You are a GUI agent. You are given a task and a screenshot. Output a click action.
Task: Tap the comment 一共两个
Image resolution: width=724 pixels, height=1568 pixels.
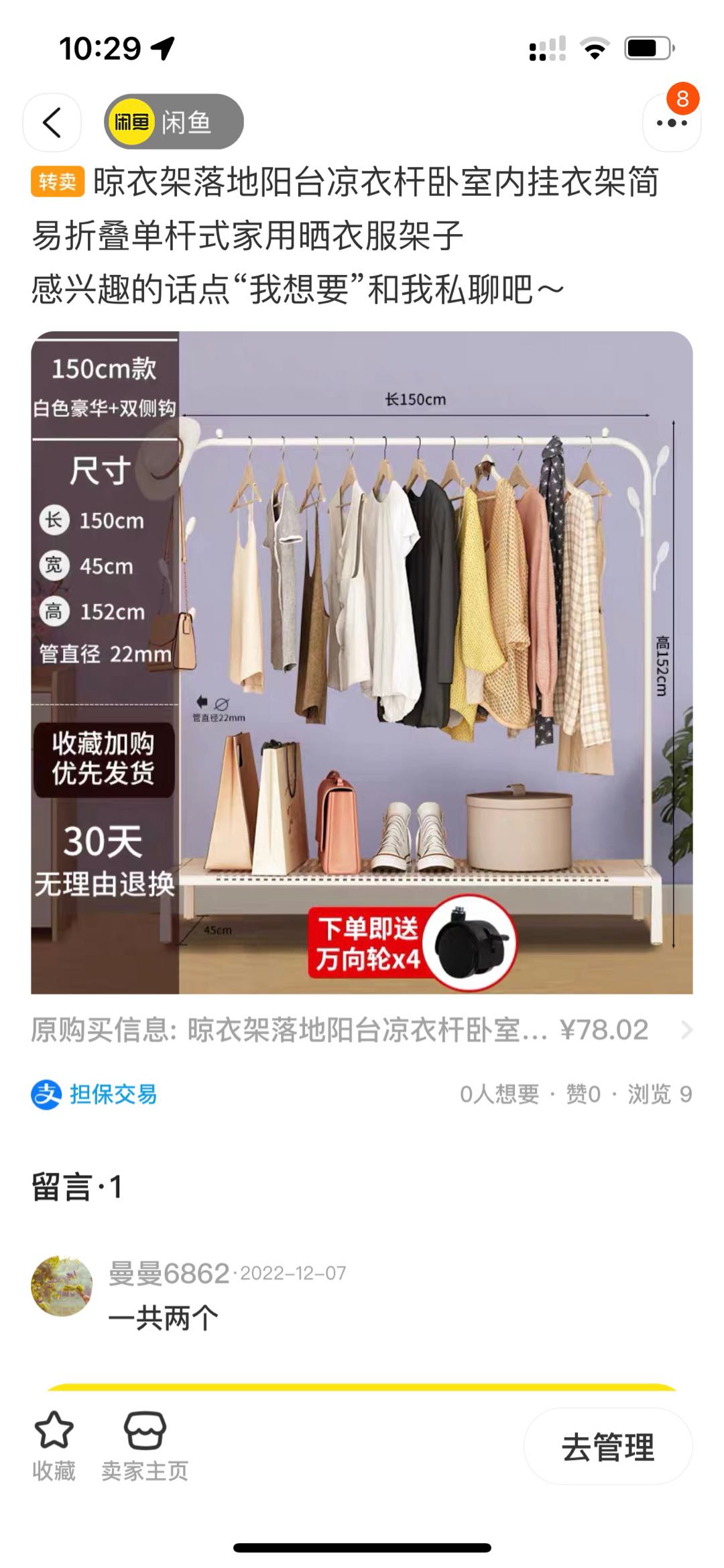tap(164, 1318)
